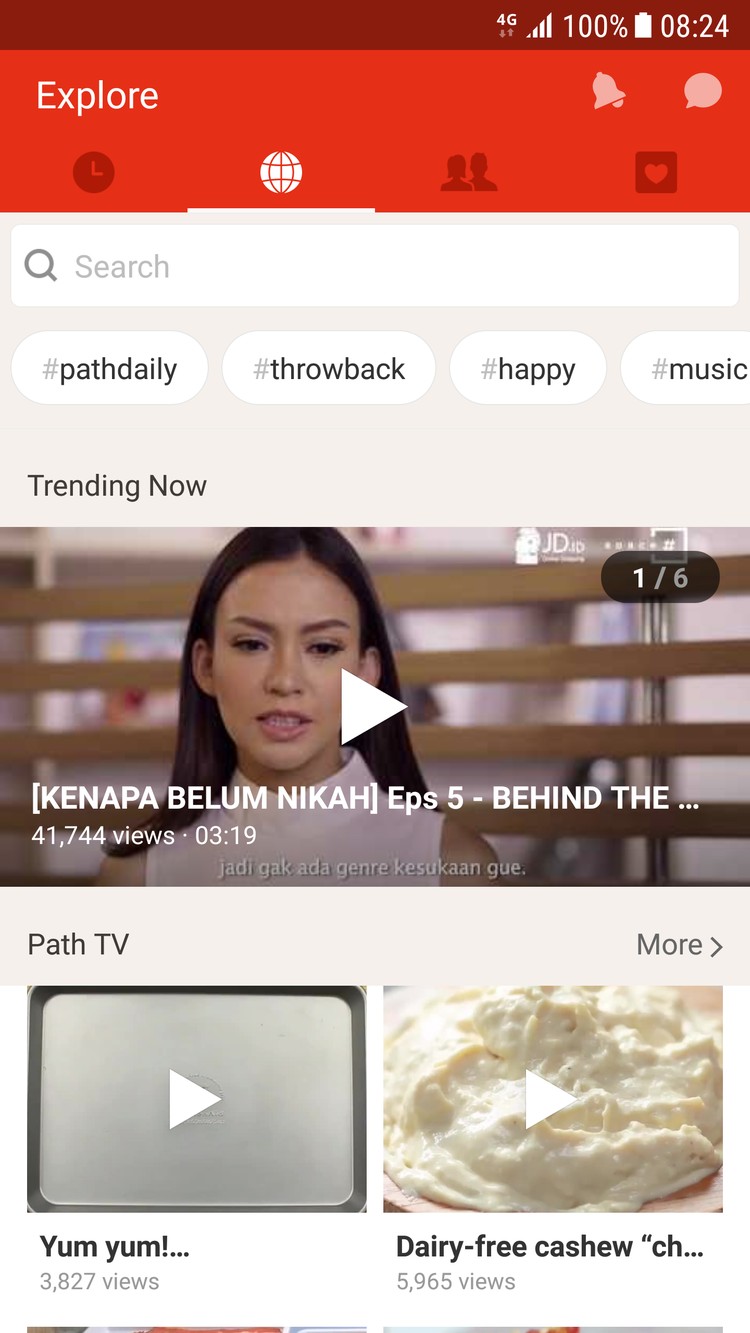Open the messages chat bubble

pyautogui.click(x=702, y=92)
